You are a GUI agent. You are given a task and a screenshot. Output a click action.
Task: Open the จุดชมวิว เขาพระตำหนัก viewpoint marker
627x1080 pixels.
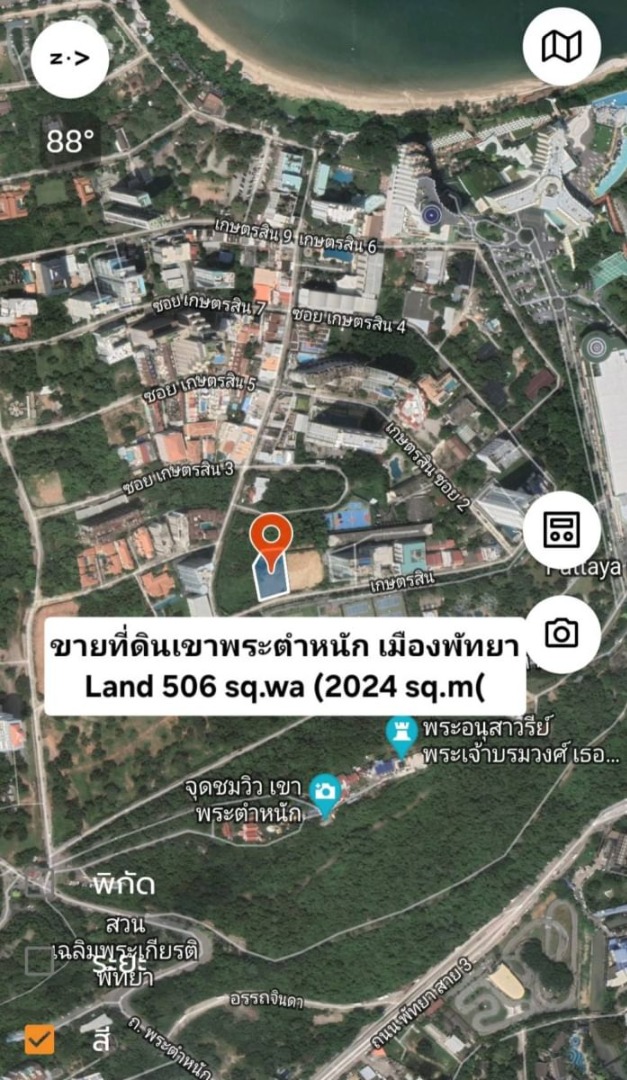coord(325,789)
